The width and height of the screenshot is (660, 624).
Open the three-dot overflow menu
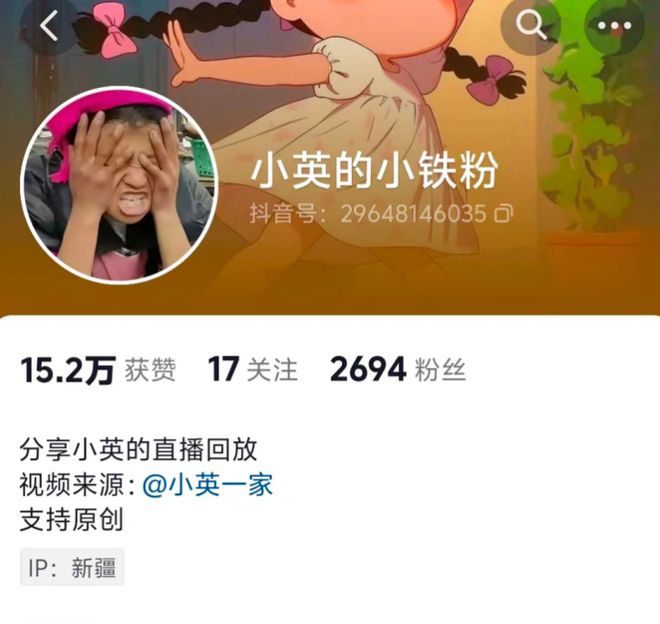point(614,27)
